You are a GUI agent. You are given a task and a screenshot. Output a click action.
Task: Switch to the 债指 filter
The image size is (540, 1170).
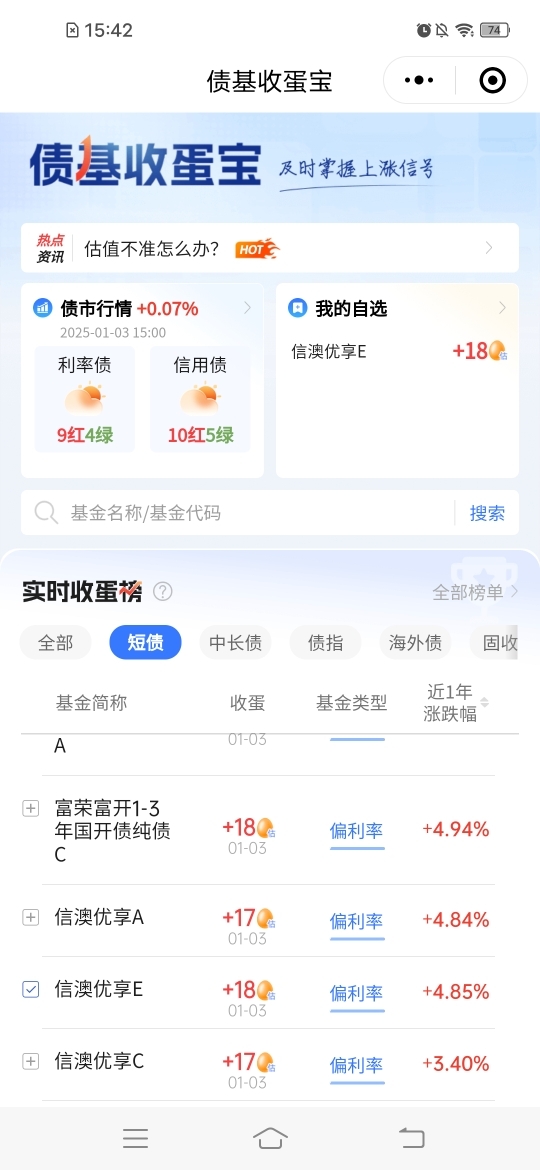[325, 642]
